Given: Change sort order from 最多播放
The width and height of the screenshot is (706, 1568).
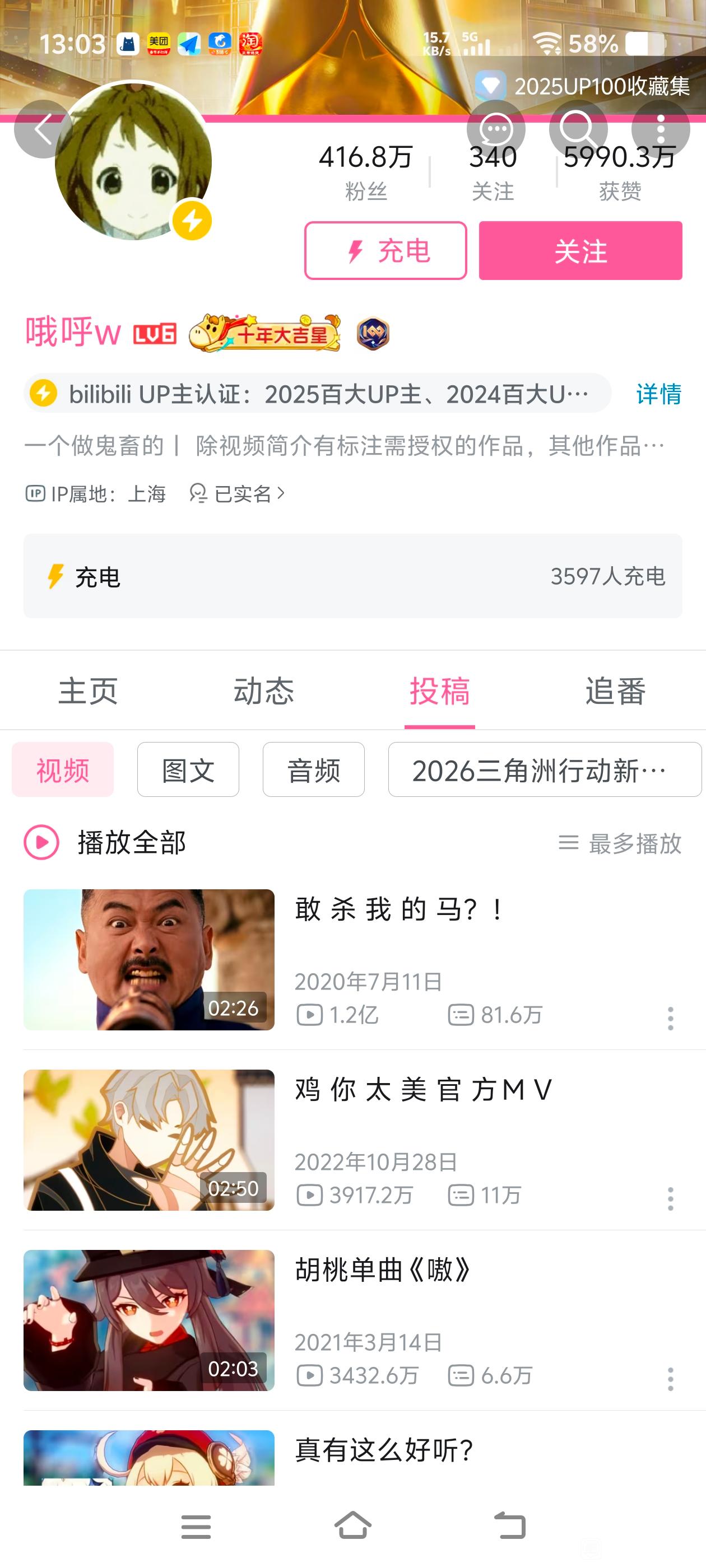Looking at the screenshot, I should pyautogui.click(x=620, y=843).
